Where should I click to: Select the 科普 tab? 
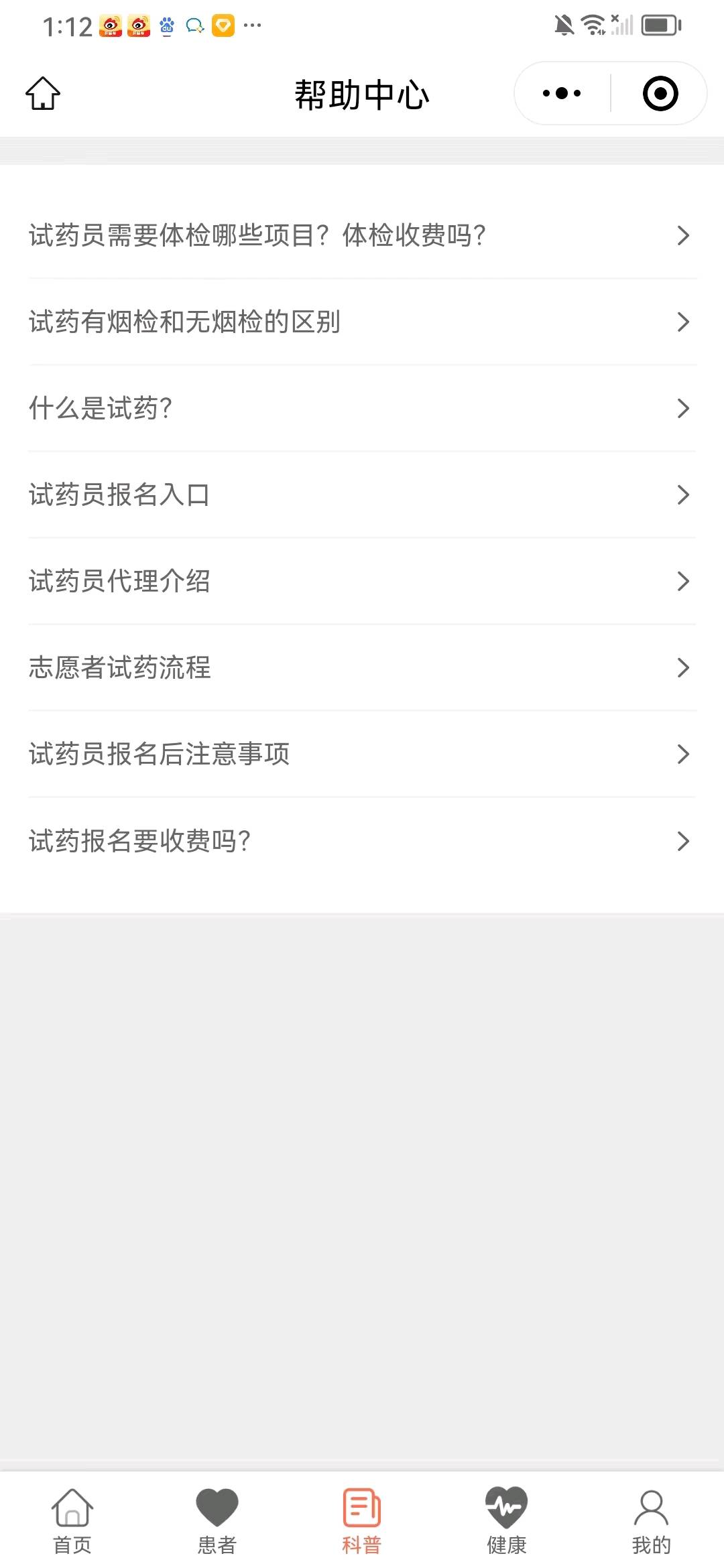(x=362, y=1521)
